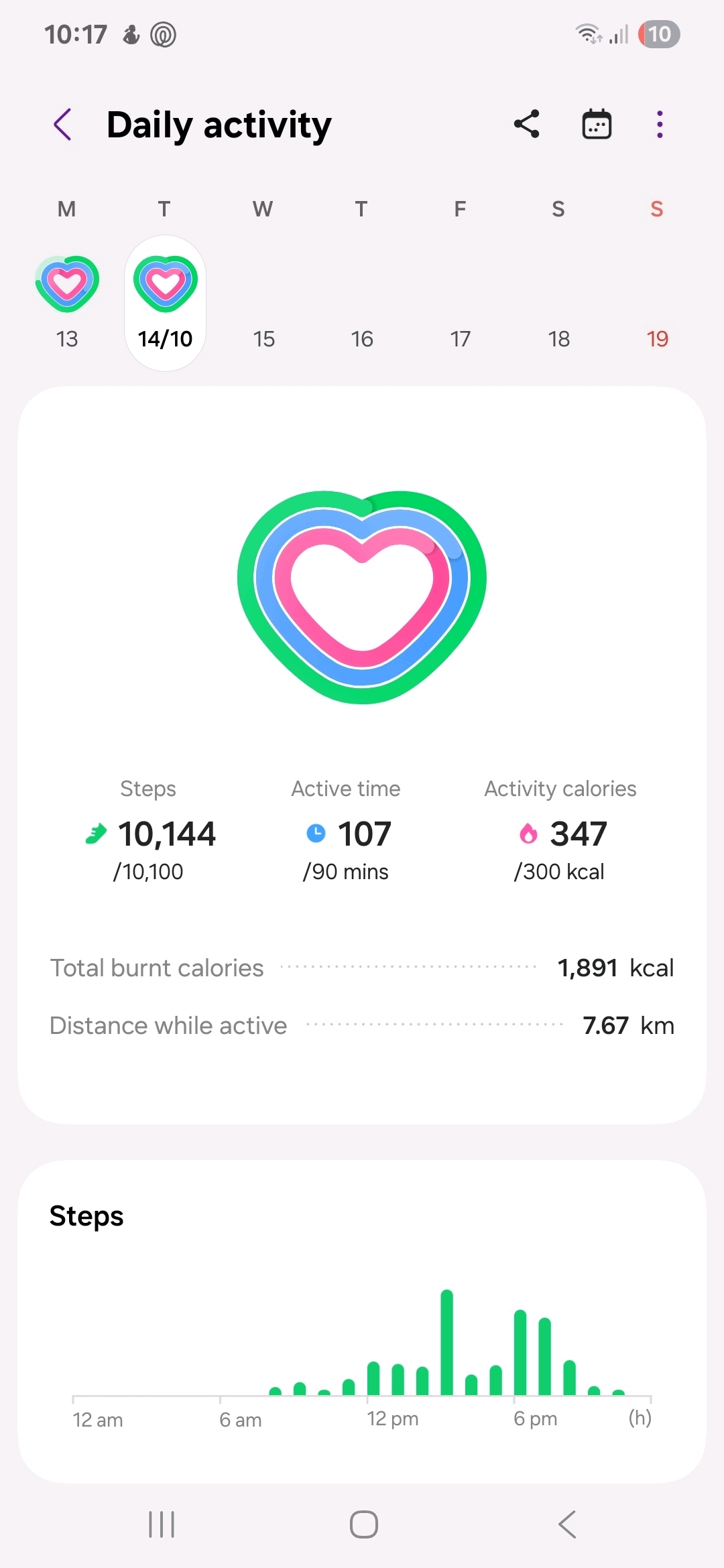Share the daily activity summary
Image resolution: width=724 pixels, height=1568 pixels.
(x=527, y=125)
